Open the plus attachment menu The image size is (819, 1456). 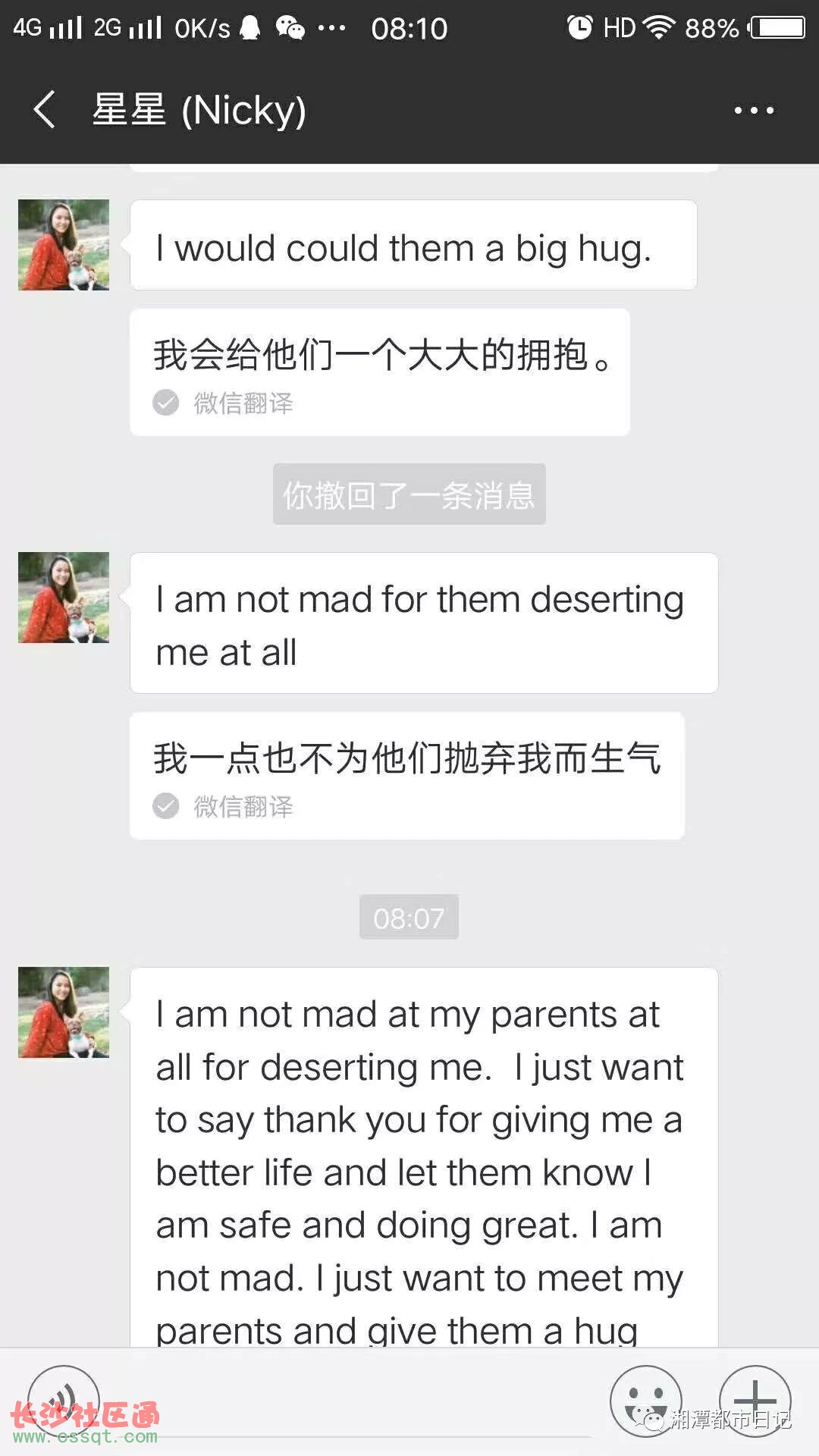pos(755,1400)
